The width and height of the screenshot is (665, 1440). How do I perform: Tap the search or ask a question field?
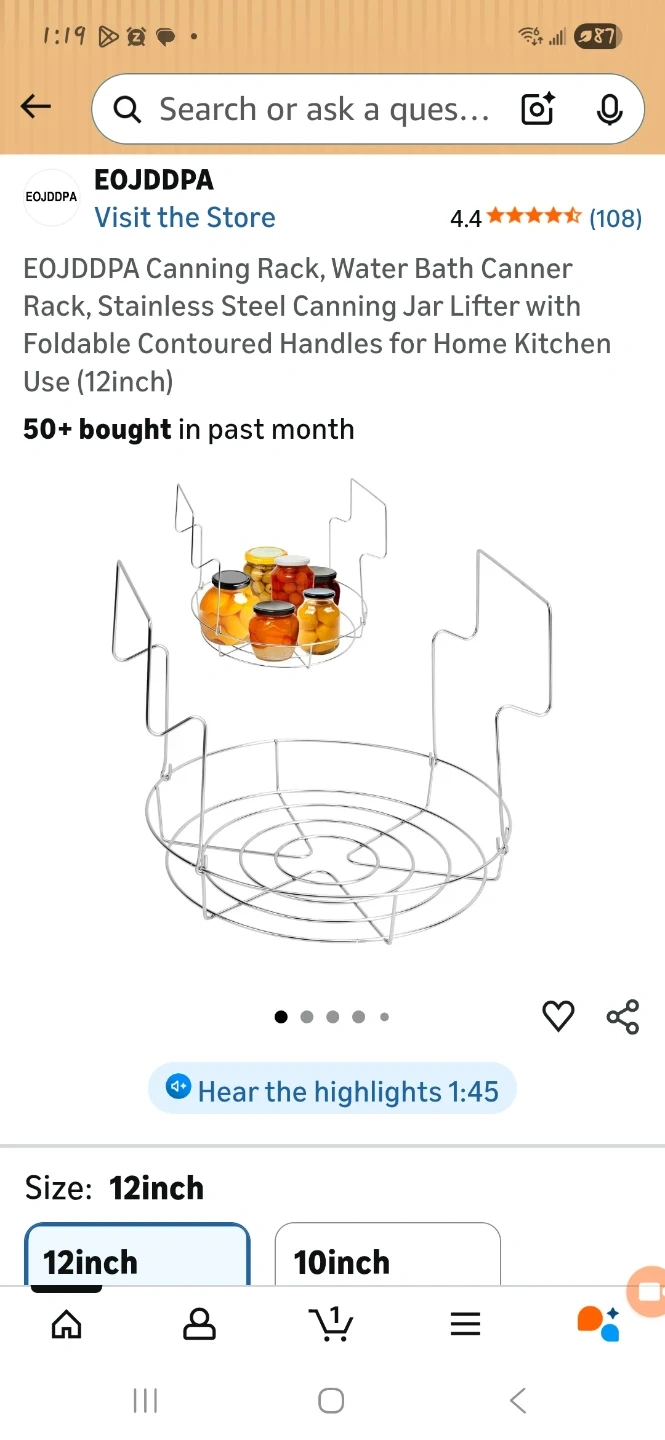tap(320, 109)
